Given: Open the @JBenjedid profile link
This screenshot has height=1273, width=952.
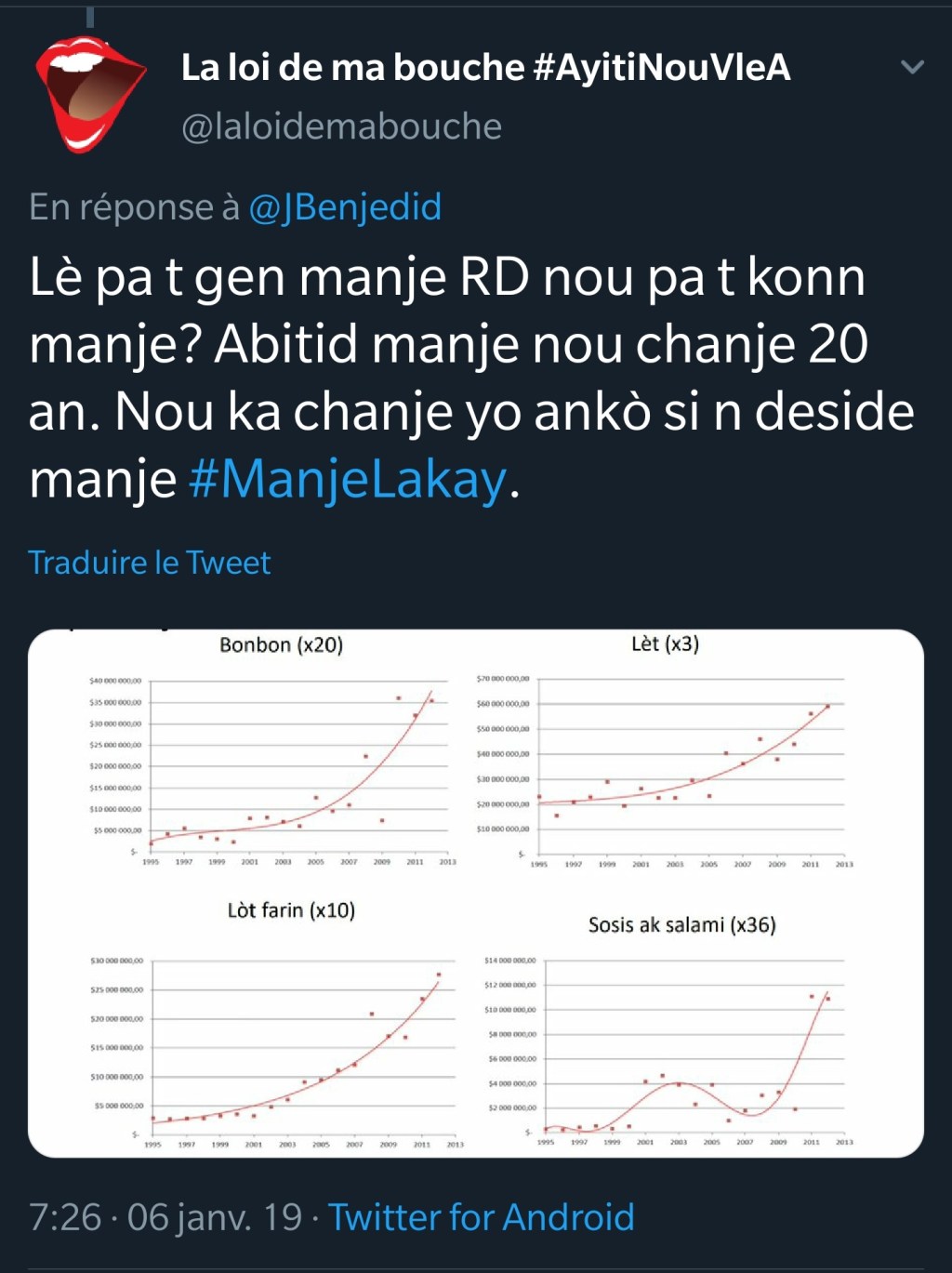Looking at the screenshot, I should click(345, 206).
